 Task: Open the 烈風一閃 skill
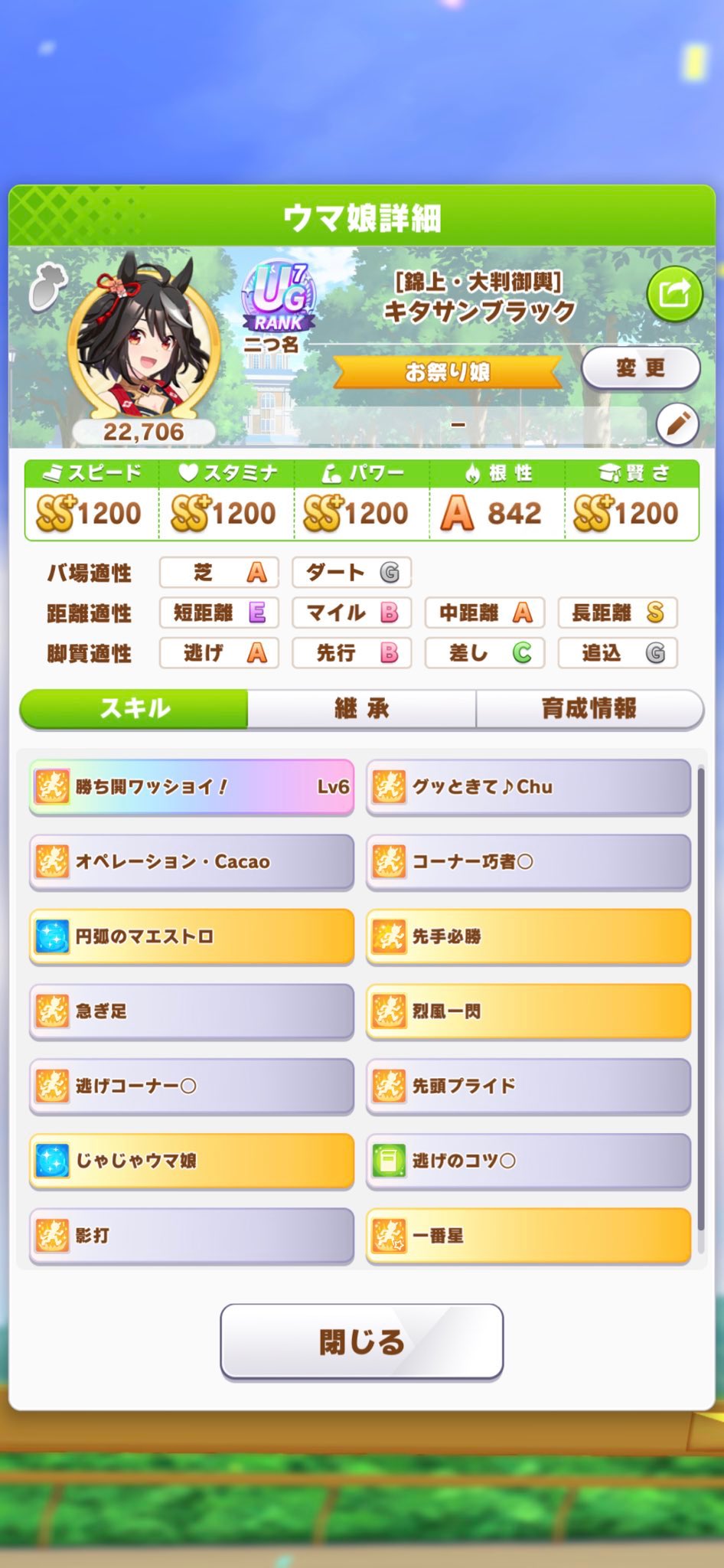[528, 1011]
